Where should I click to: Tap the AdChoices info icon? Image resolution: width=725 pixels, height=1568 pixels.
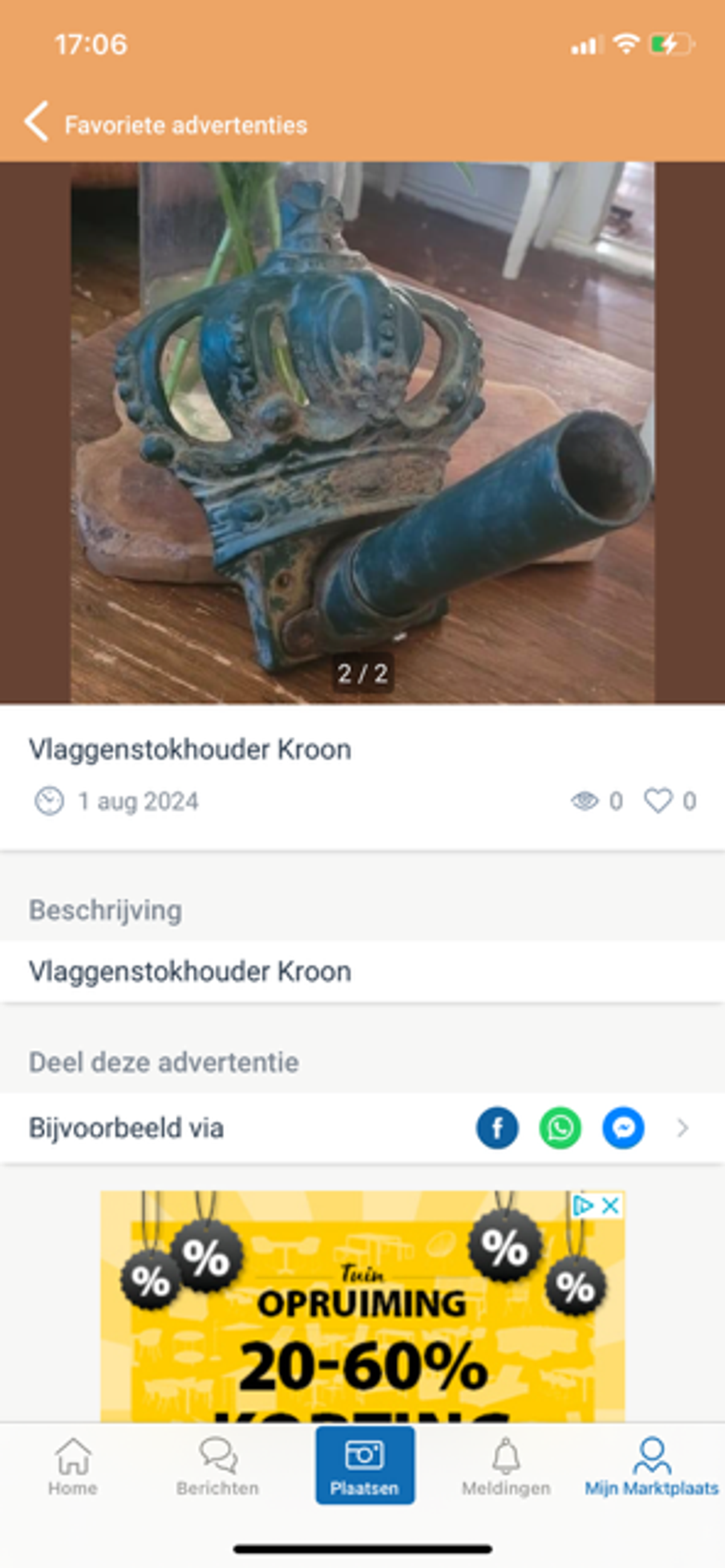coord(583,1205)
